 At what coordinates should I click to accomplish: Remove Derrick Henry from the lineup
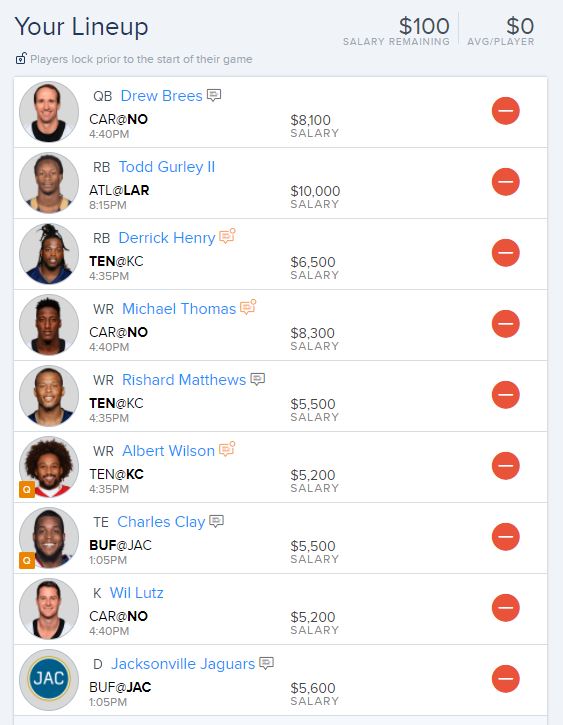pos(506,253)
